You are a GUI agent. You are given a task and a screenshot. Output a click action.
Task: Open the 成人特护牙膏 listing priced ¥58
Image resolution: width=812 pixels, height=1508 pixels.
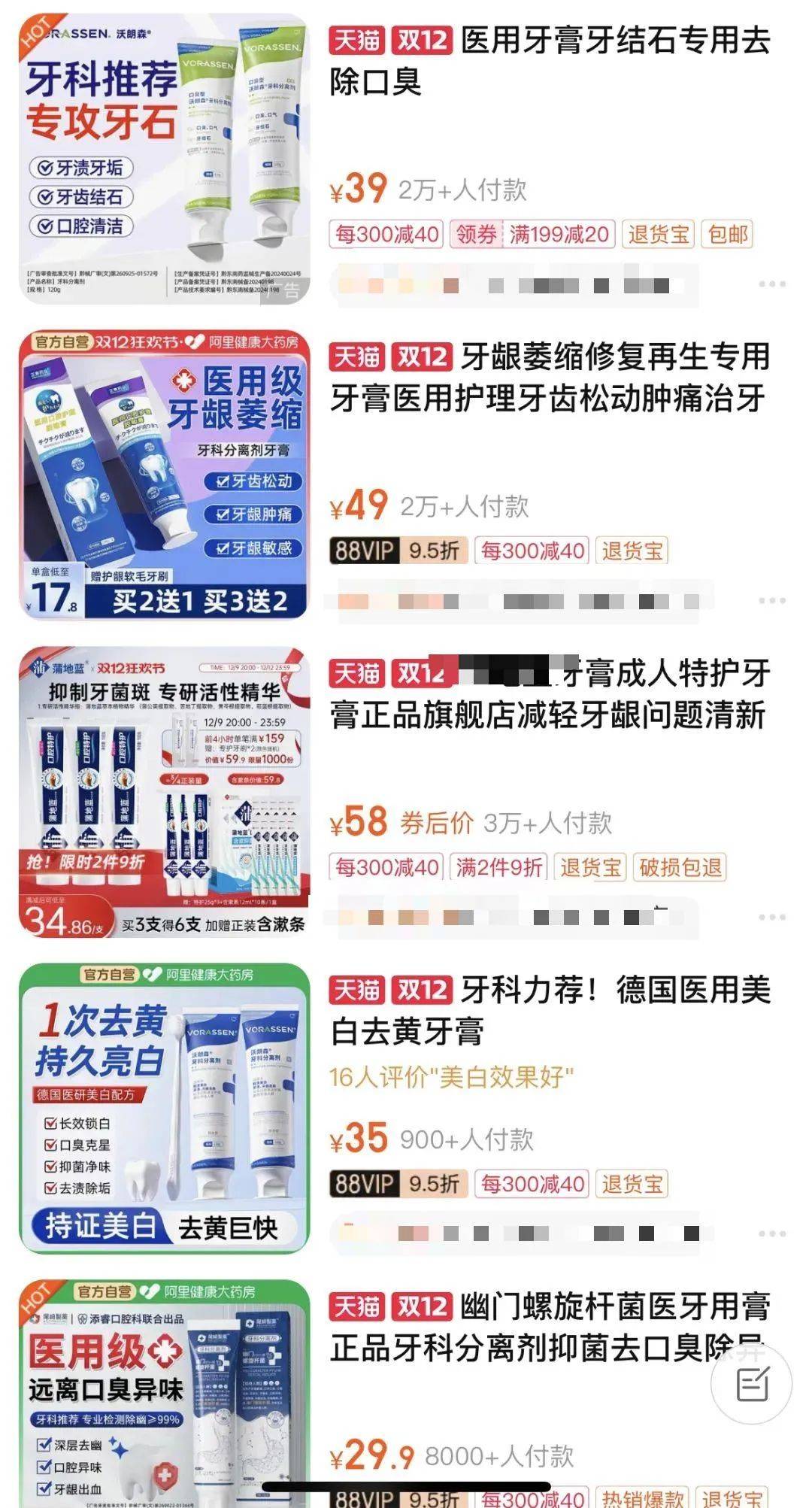point(549,693)
